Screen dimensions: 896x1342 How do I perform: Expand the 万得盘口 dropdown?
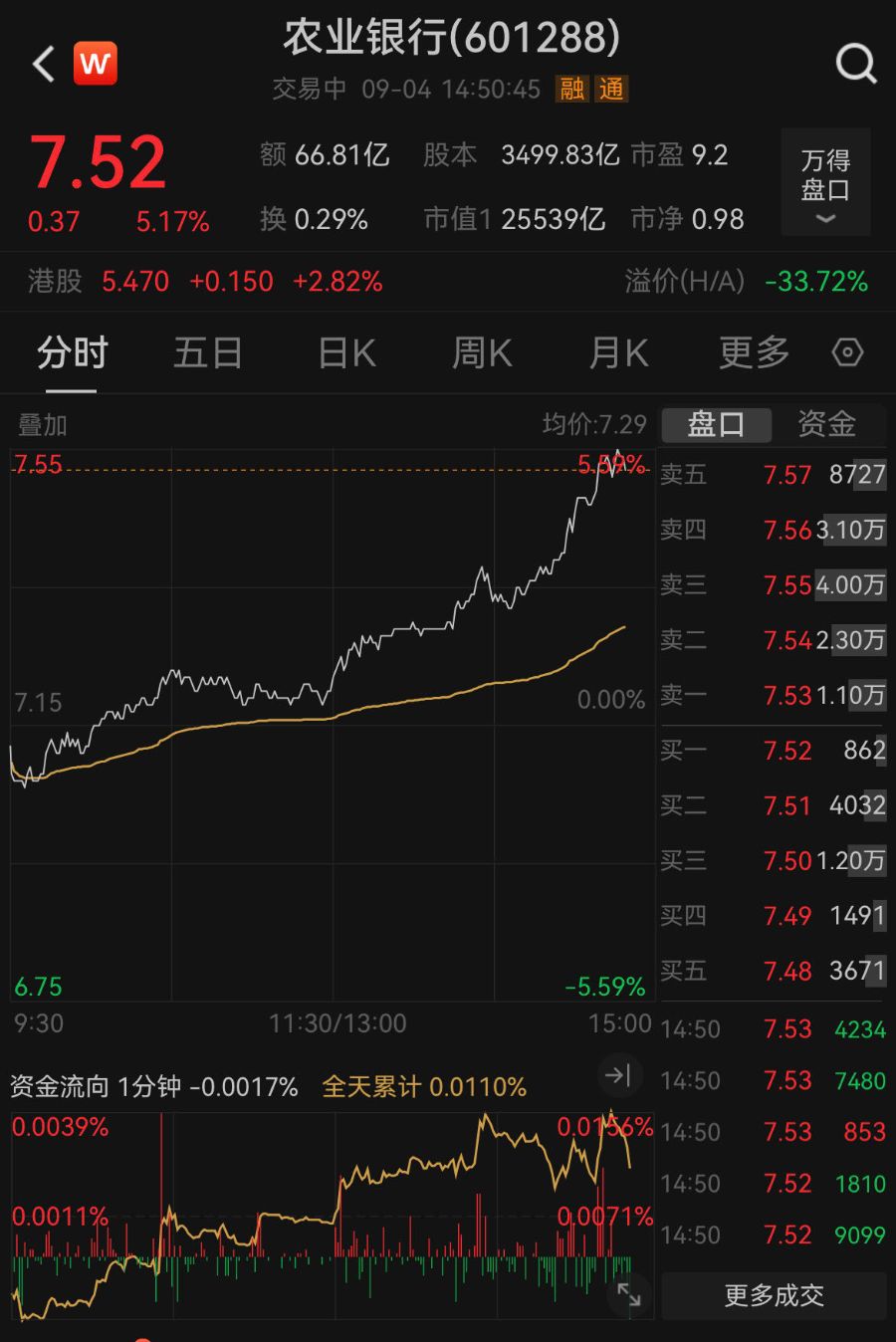(x=825, y=183)
